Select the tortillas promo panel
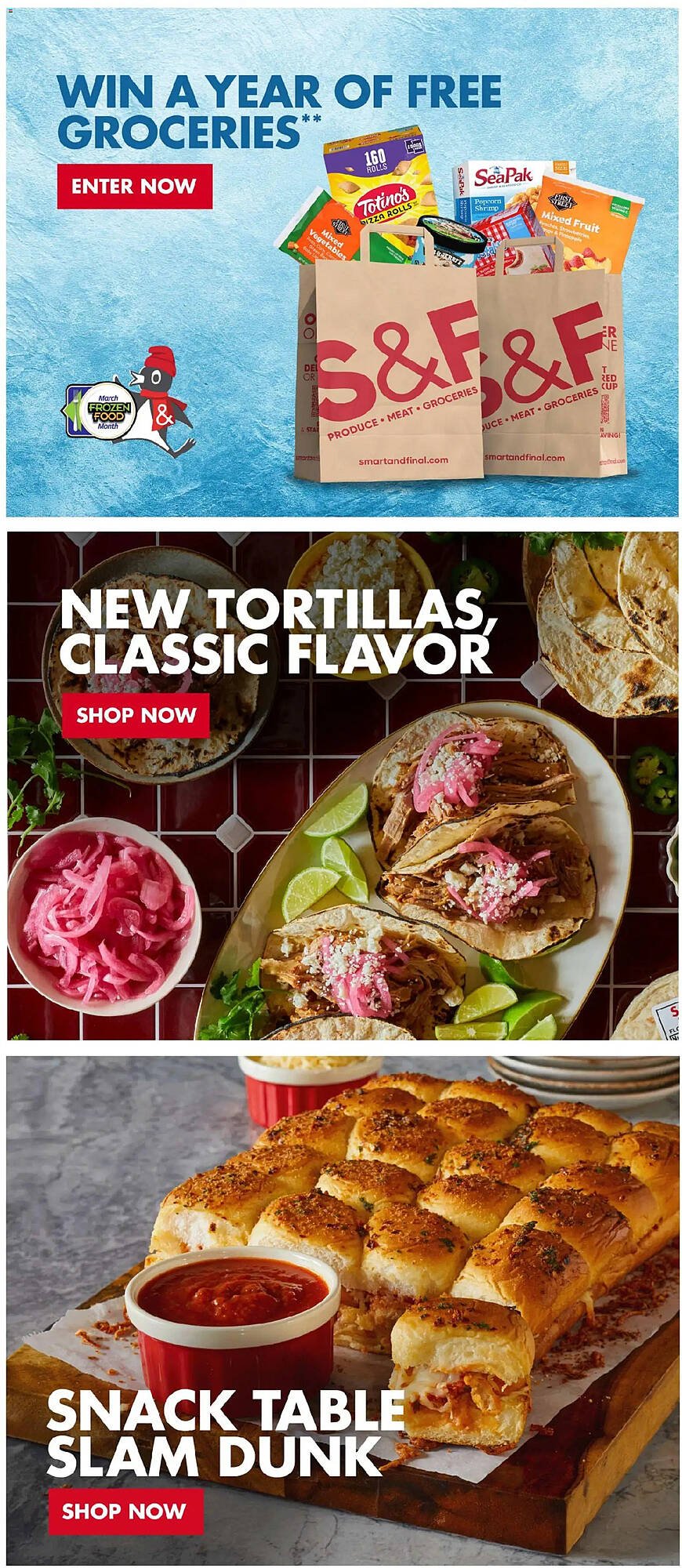The width and height of the screenshot is (682, 1568). point(341,784)
